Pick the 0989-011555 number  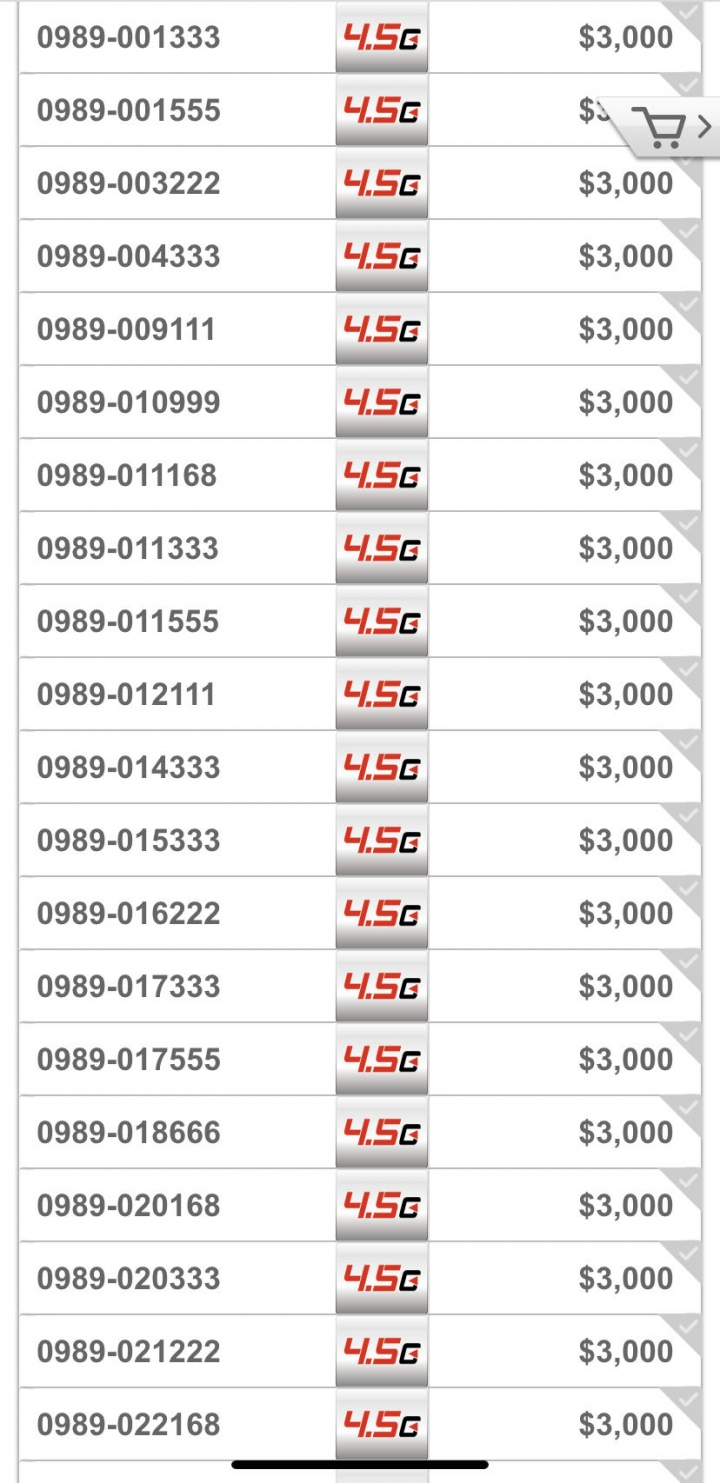(x=360, y=621)
